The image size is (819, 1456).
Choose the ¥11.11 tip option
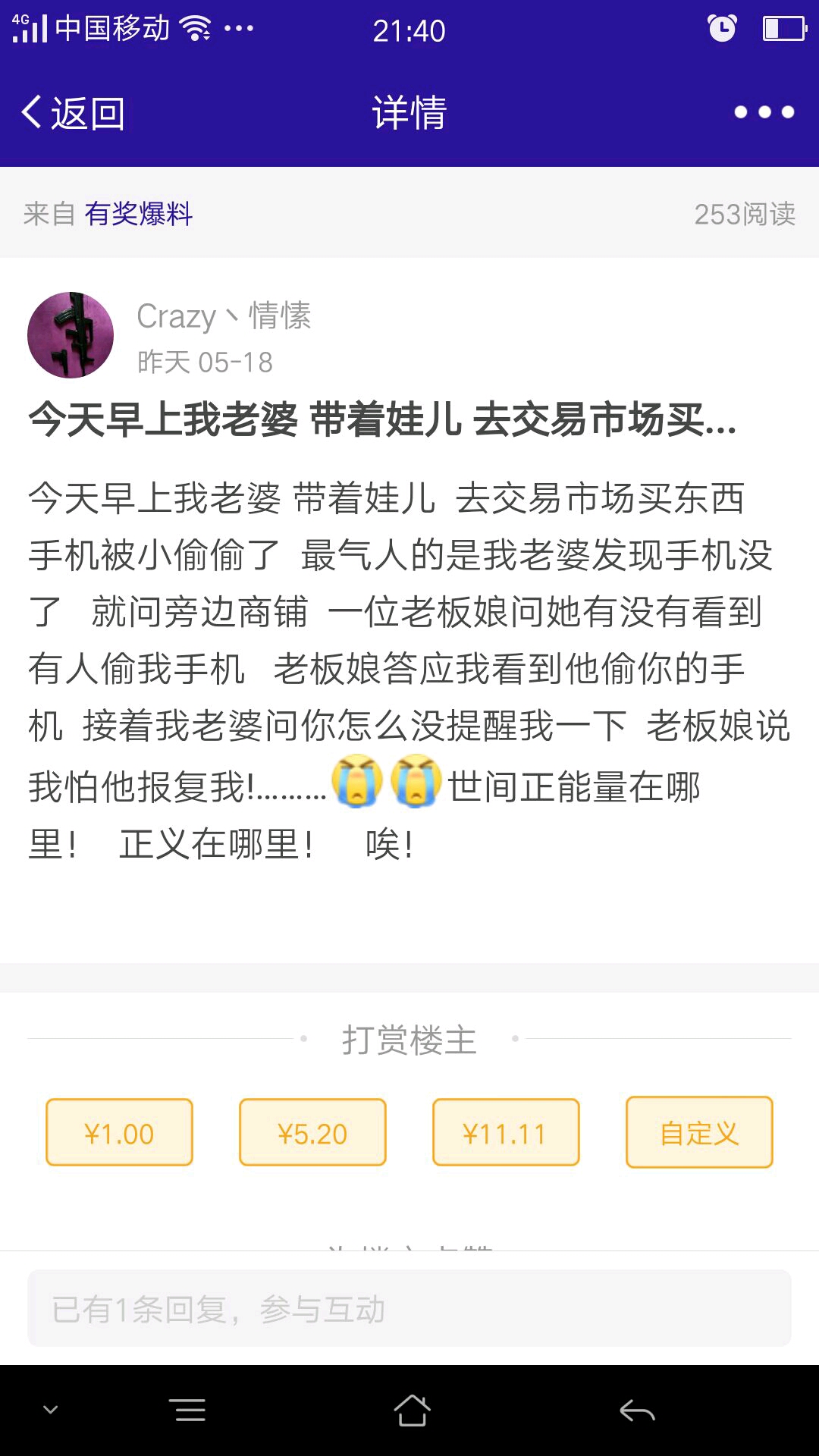coord(506,1133)
